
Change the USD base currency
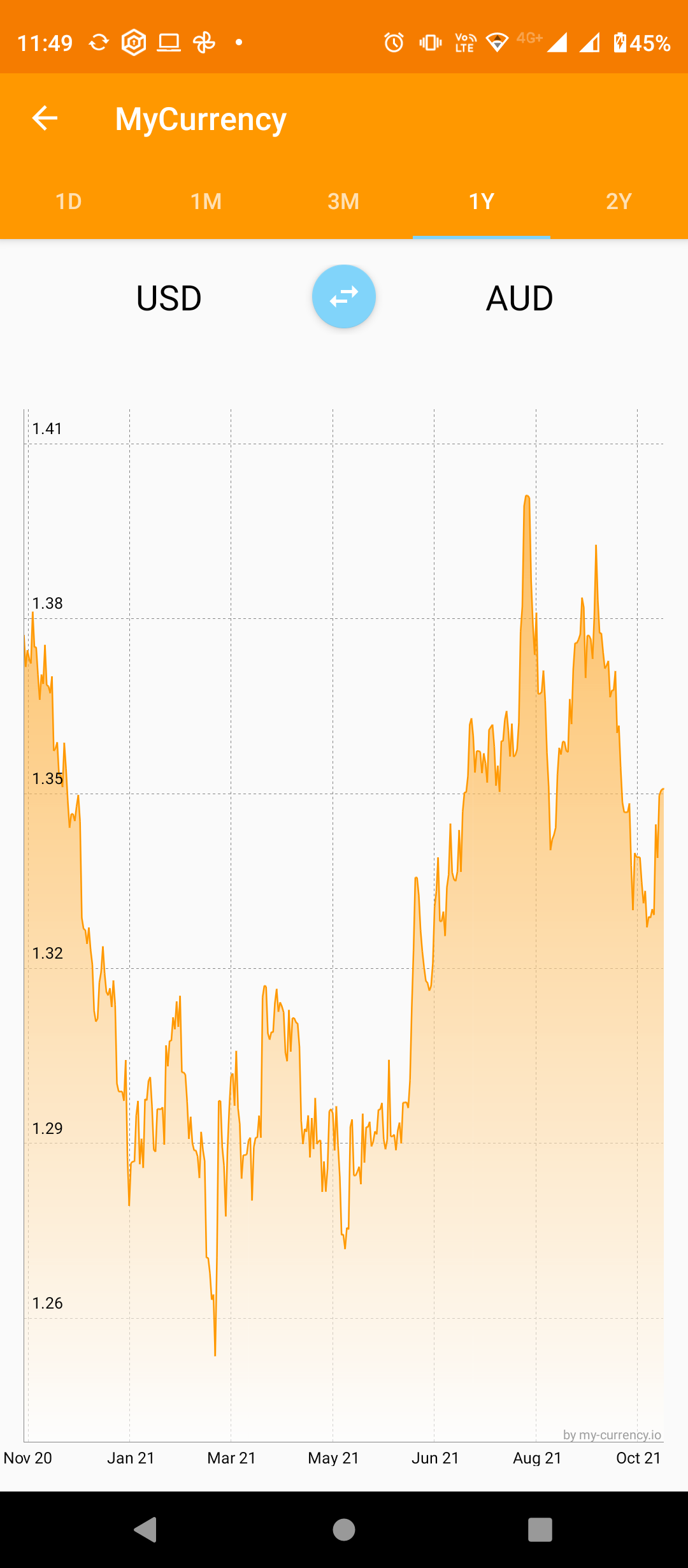pyautogui.click(x=169, y=298)
